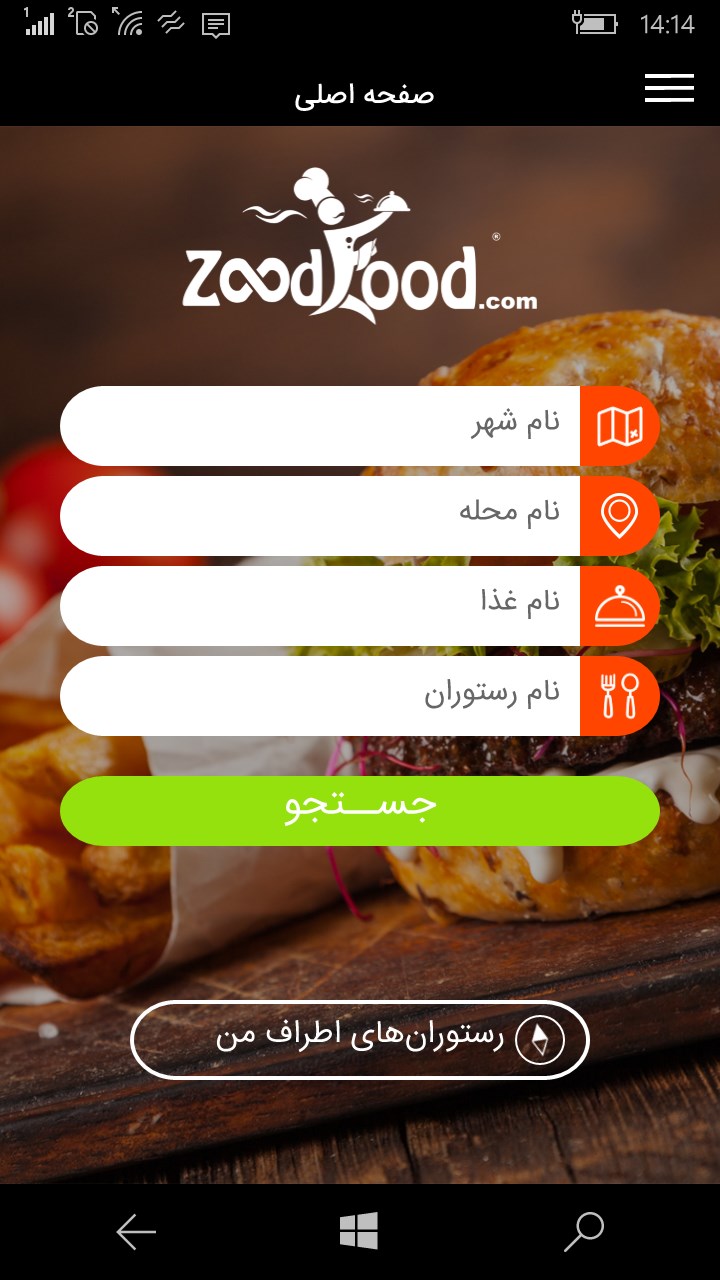Go back with the system back arrow

pyautogui.click(x=136, y=1232)
